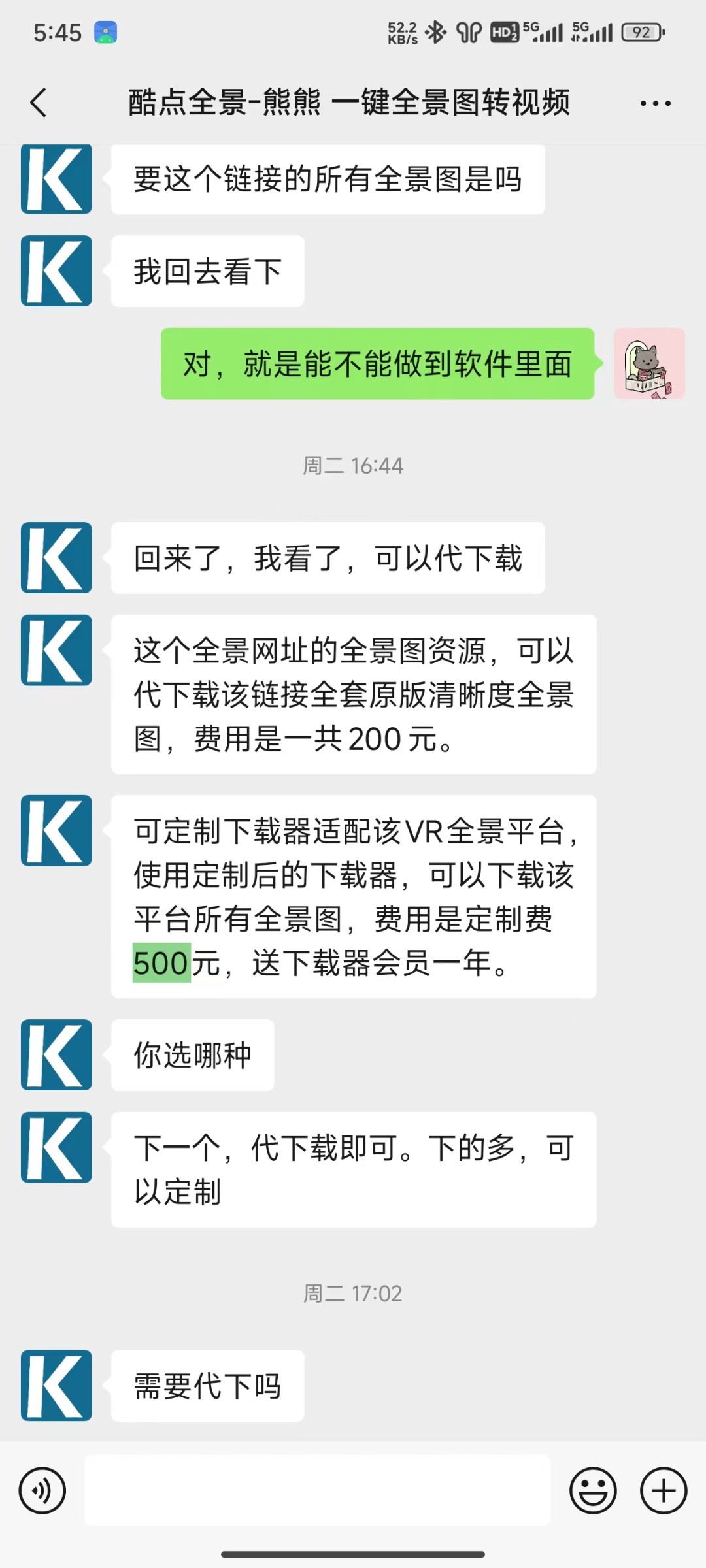Open the emoji sticker panel
This screenshot has width=706, height=1568.
[x=593, y=1491]
